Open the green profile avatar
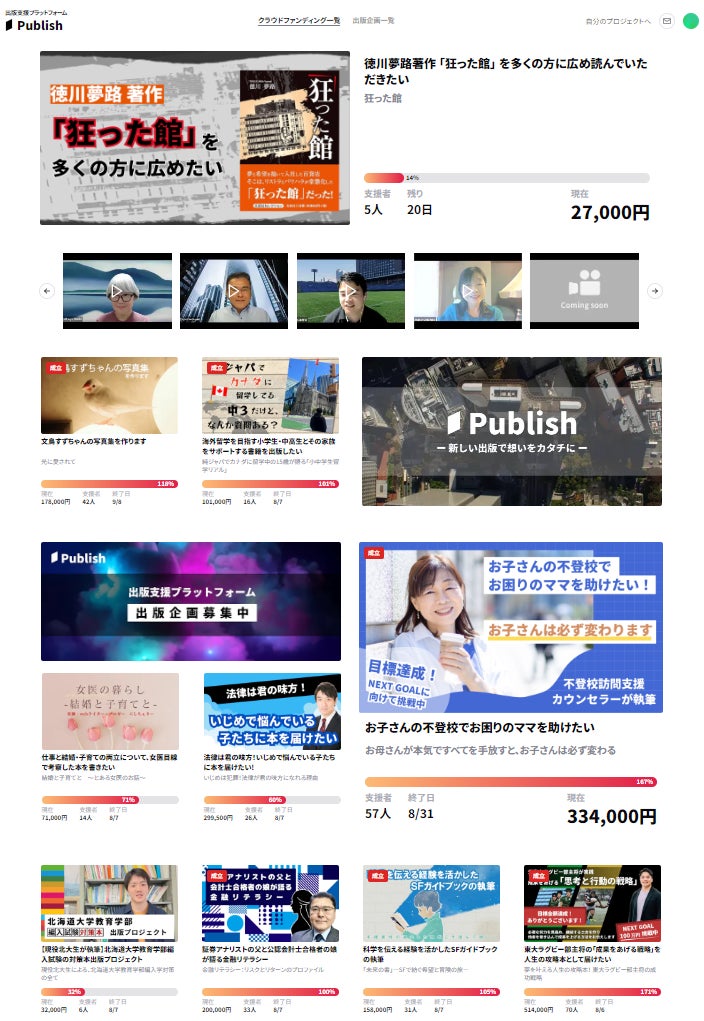This screenshot has height=1021, width=704. 690,21
